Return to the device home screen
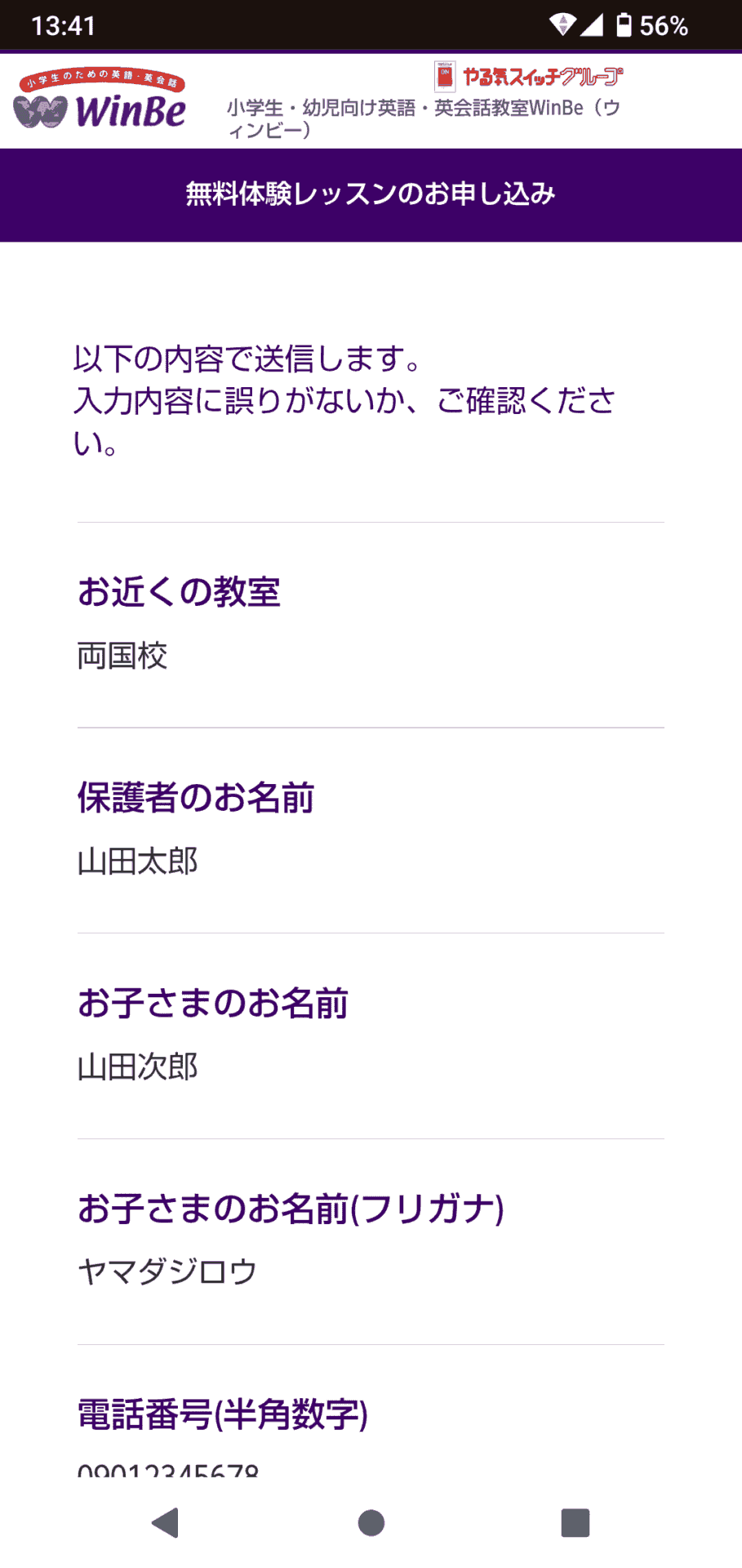The width and height of the screenshot is (742, 1568). click(371, 1522)
